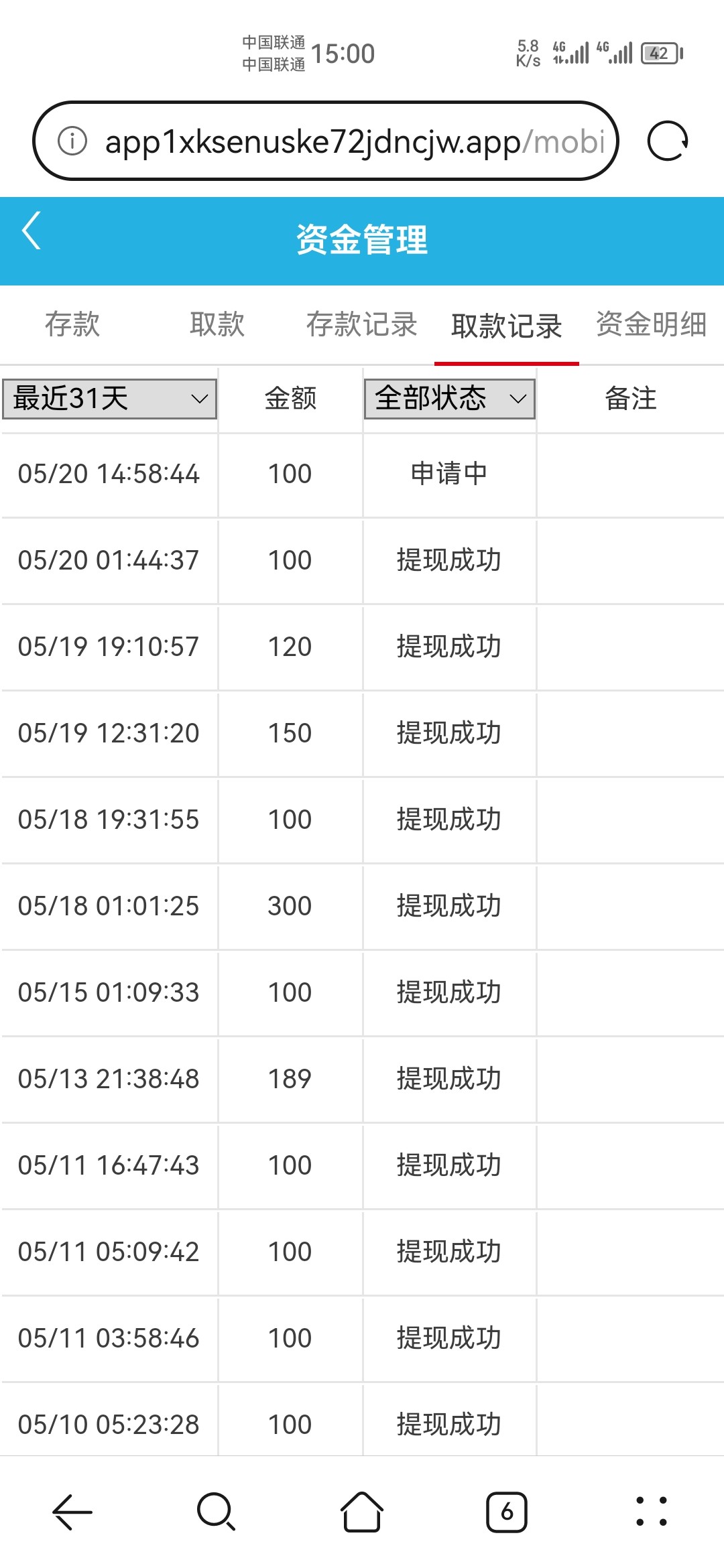Tap the browser back arrow at the bottom
Image resolution: width=724 pixels, height=1568 pixels.
[x=72, y=1512]
